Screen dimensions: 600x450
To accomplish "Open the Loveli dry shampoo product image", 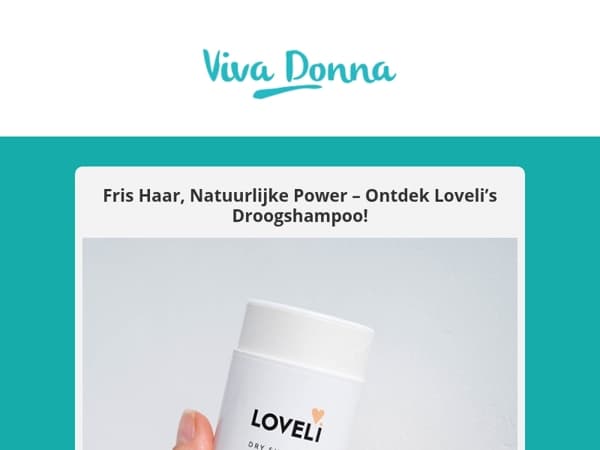I will click(x=300, y=344).
